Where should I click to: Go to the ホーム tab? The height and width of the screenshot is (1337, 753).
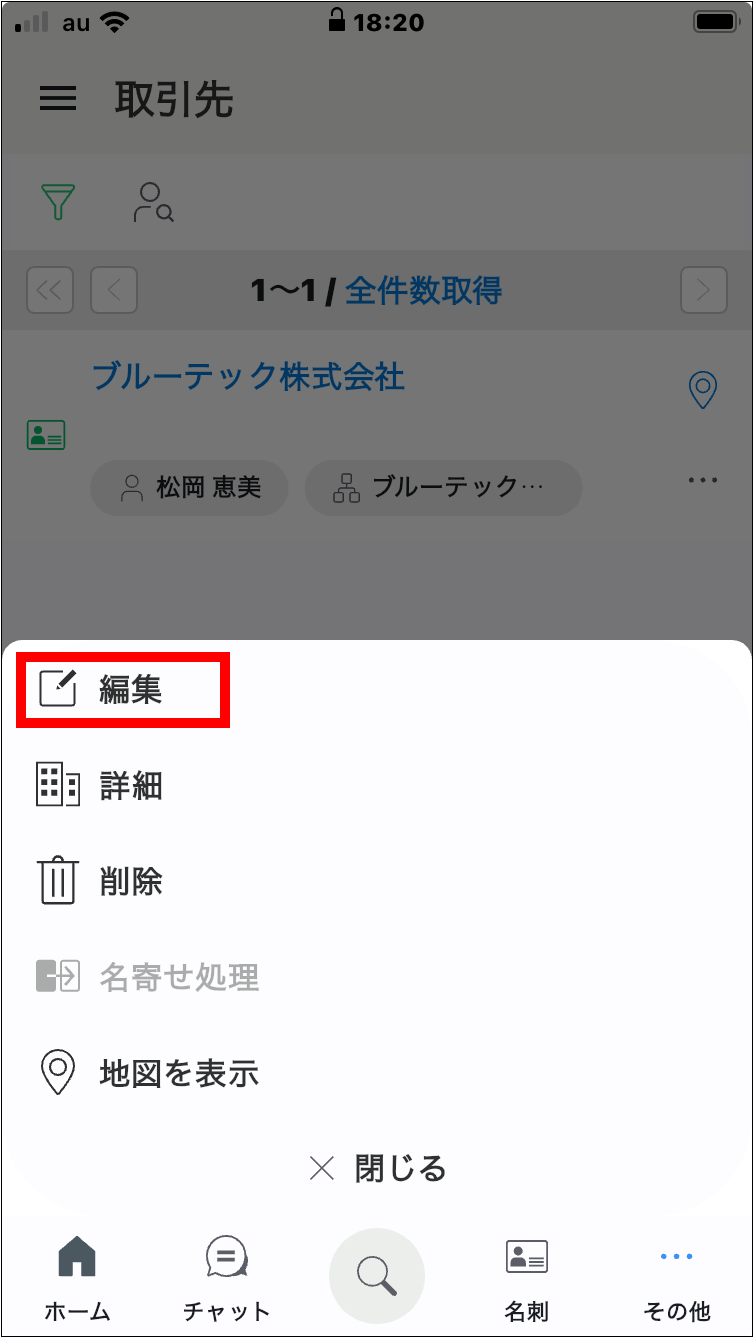(77, 1277)
